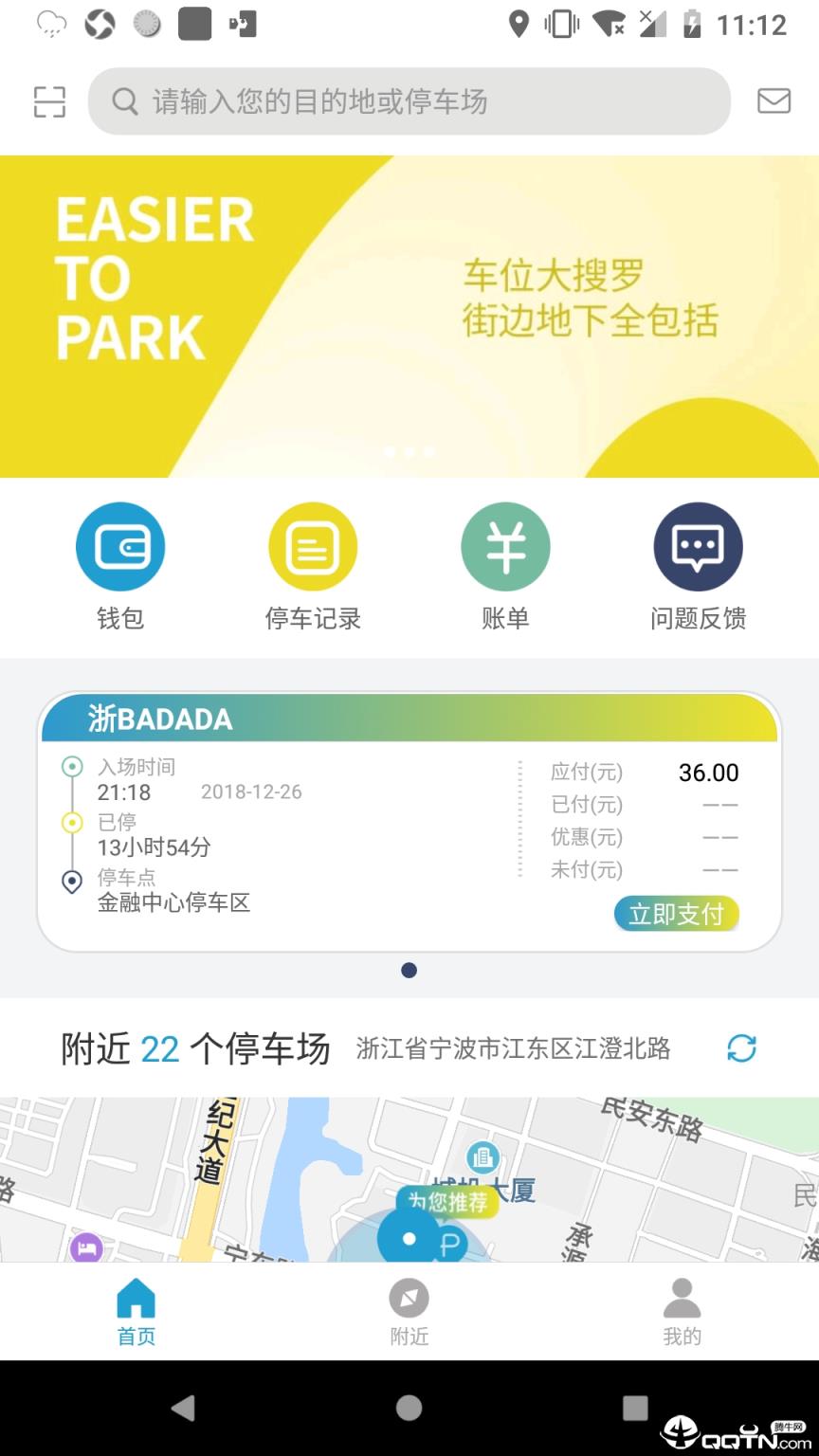This screenshot has width=819, height=1456.
Task: Open the 账单 bills icon
Action: [505, 546]
